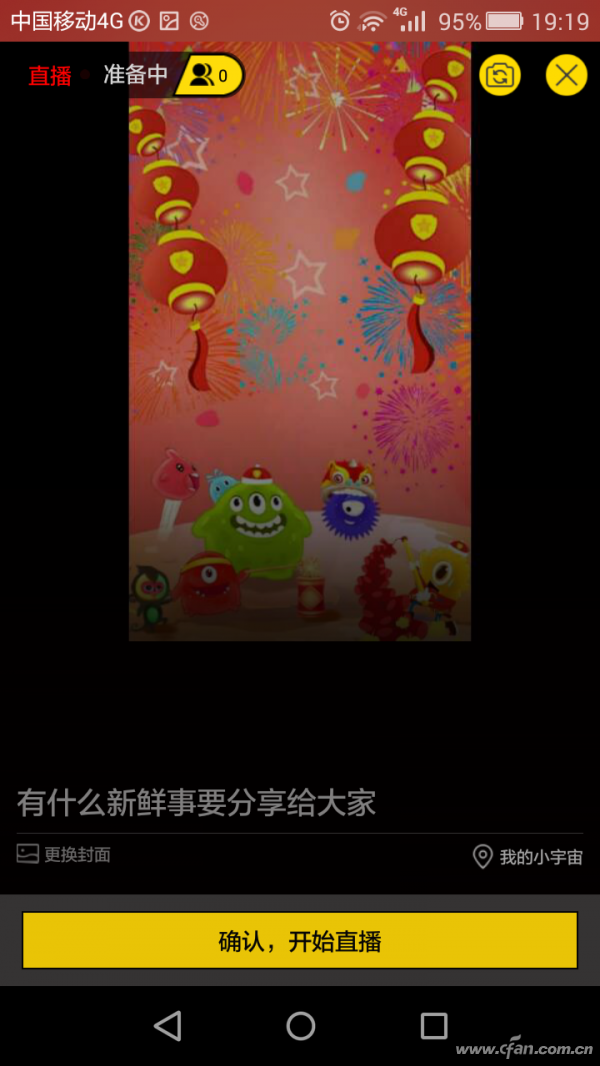Image resolution: width=600 pixels, height=1066 pixels.
Task: Switch the camera with the flip icon
Action: point(500,75)
